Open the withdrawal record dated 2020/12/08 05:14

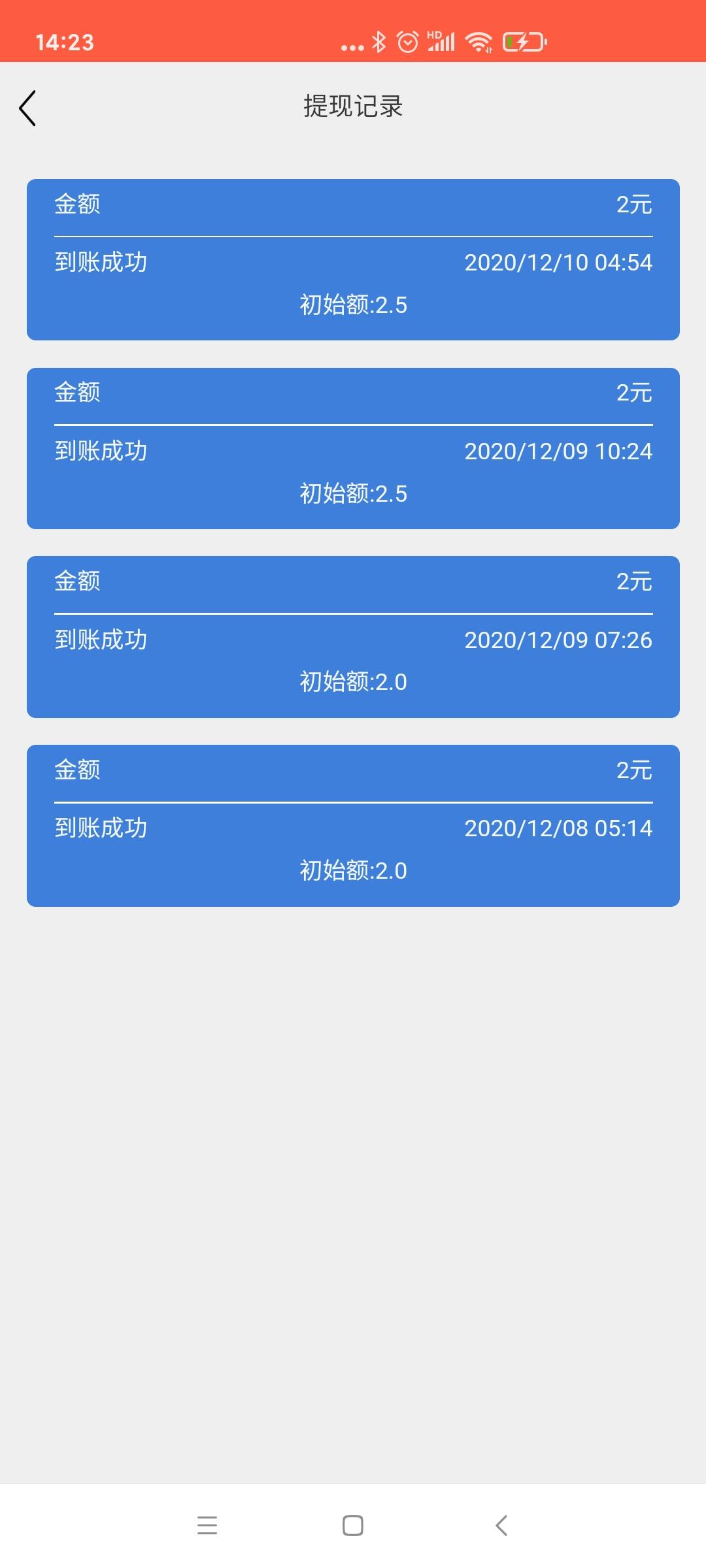click(x=353, y=824)
